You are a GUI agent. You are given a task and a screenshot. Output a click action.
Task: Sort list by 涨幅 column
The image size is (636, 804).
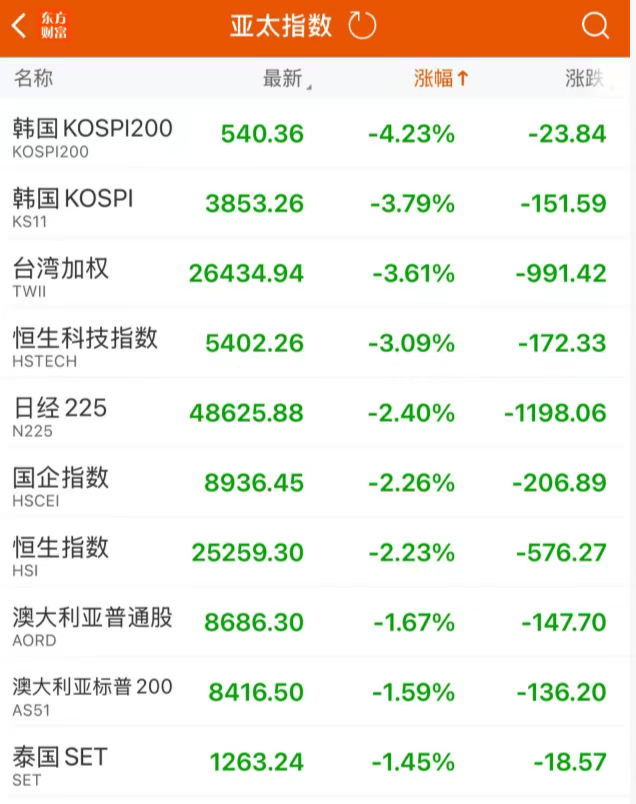441,79
